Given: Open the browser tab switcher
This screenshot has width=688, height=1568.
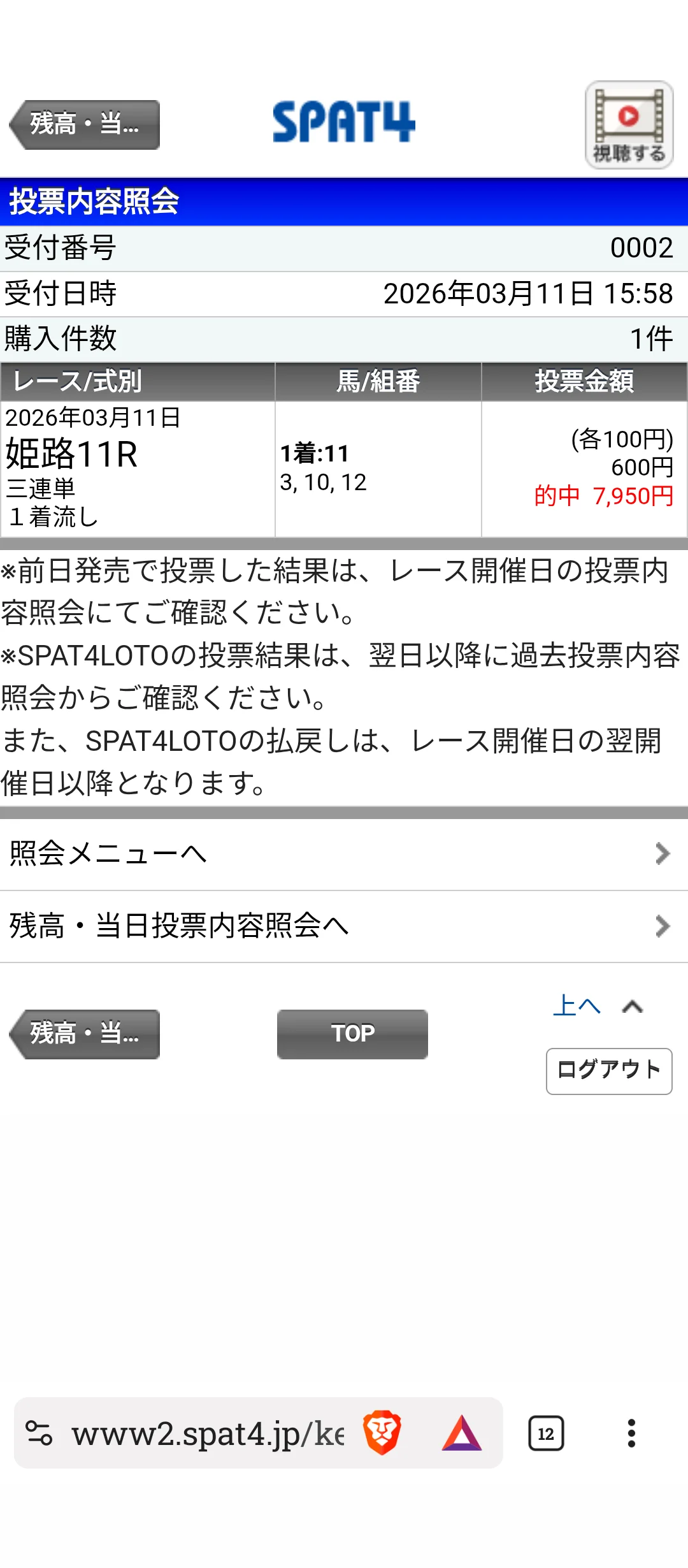Looking at the screenshot, I should click(x=546, y=1434).
